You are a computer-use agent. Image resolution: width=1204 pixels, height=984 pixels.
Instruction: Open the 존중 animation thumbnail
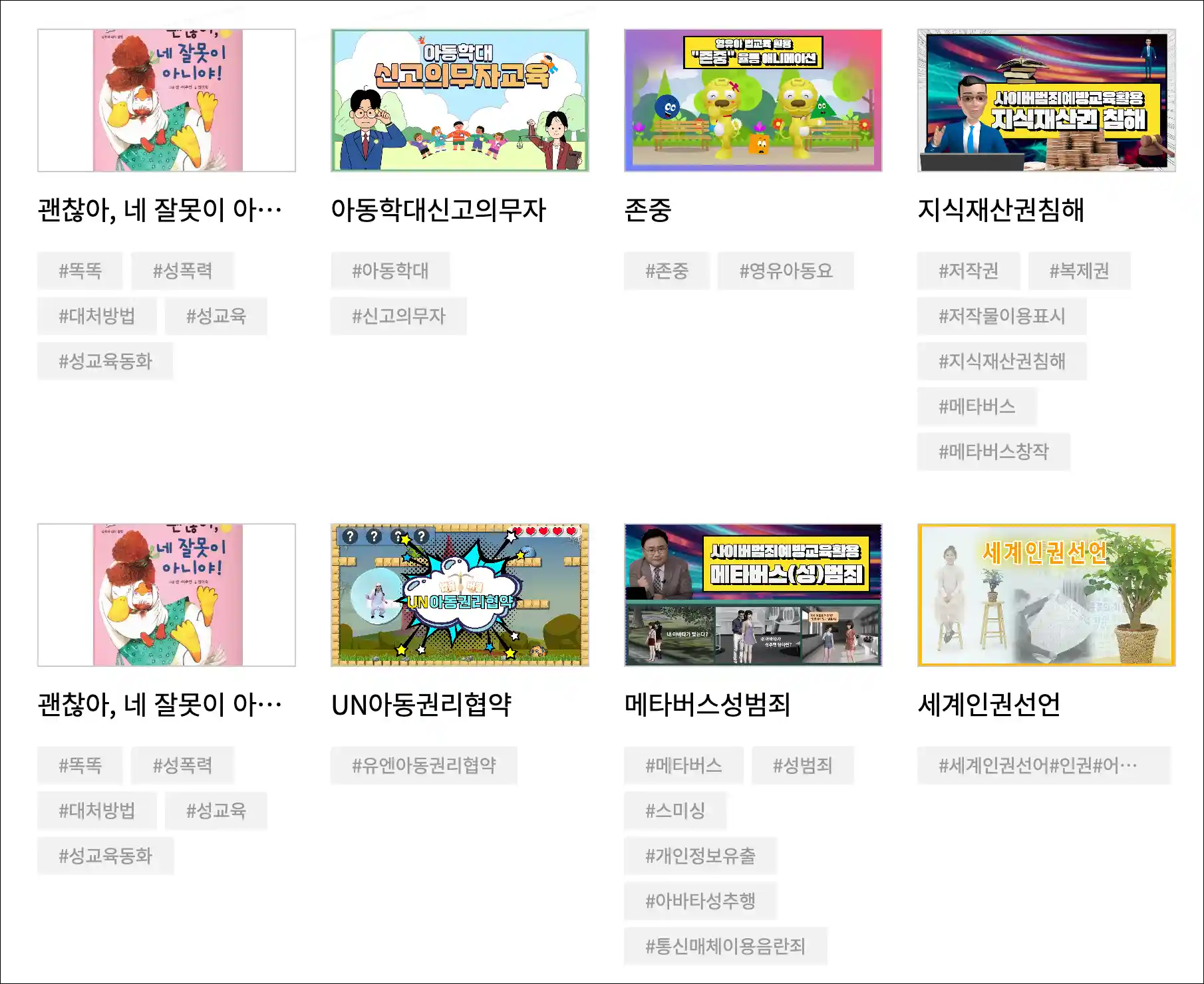(753, 100)
